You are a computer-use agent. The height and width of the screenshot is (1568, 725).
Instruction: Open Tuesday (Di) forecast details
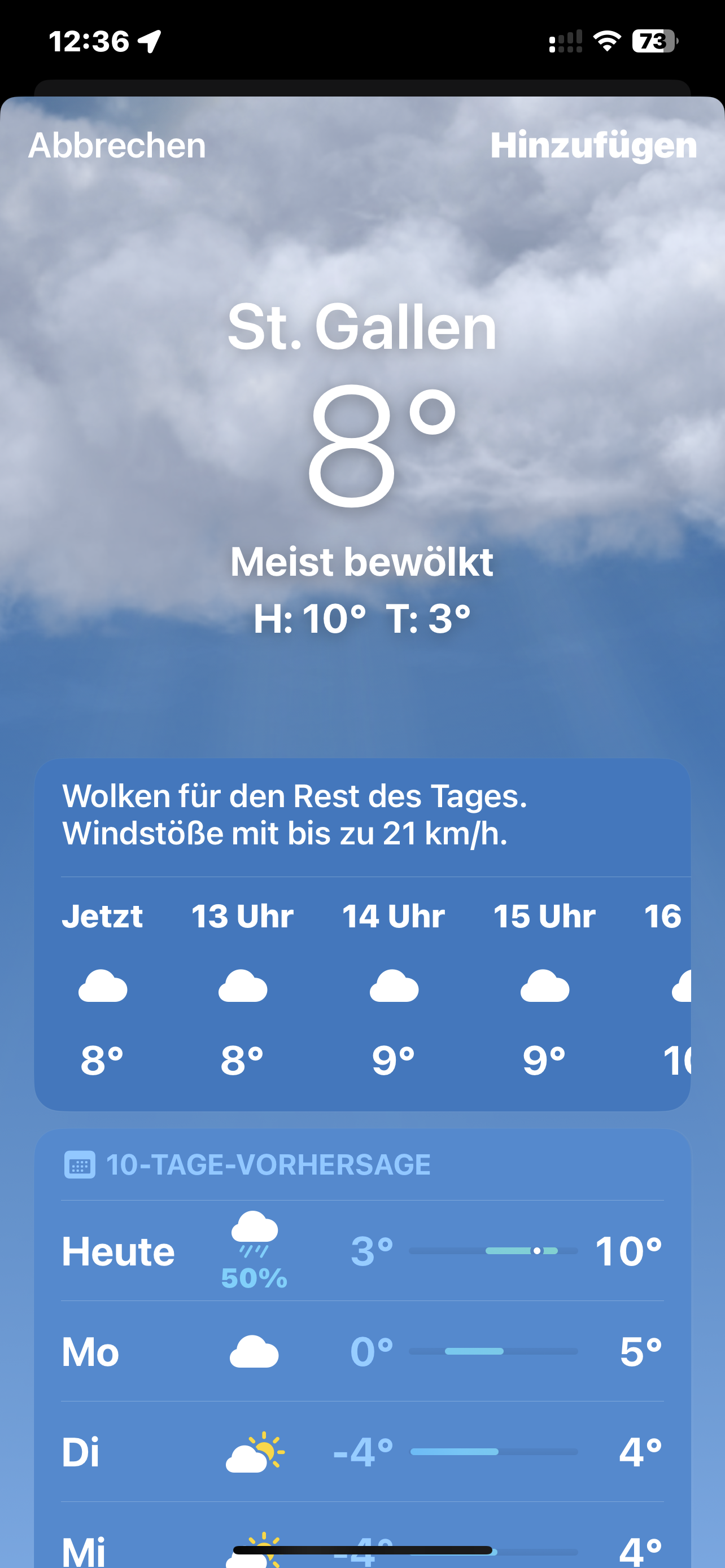(362, 1452)
